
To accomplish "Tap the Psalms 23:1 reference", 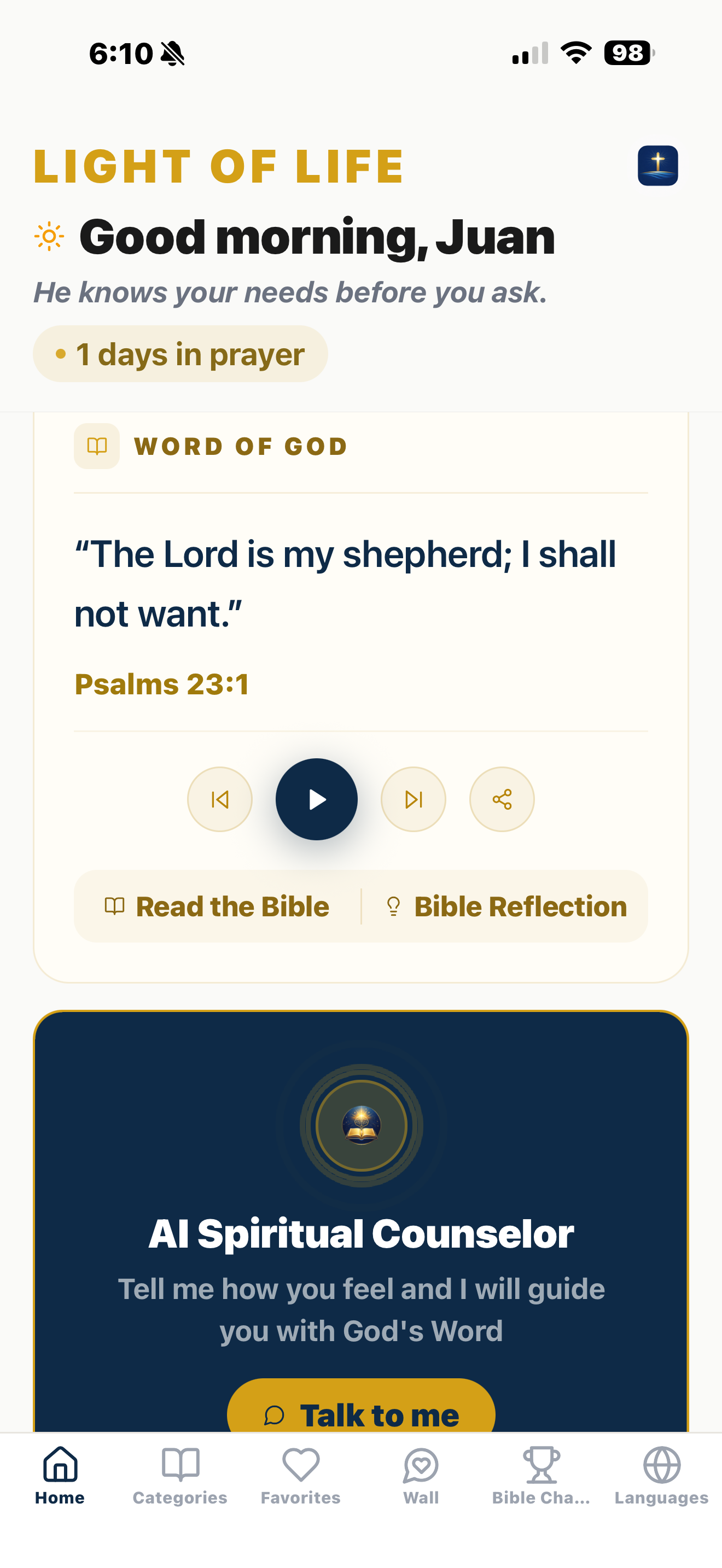I will tap(162, 683).
